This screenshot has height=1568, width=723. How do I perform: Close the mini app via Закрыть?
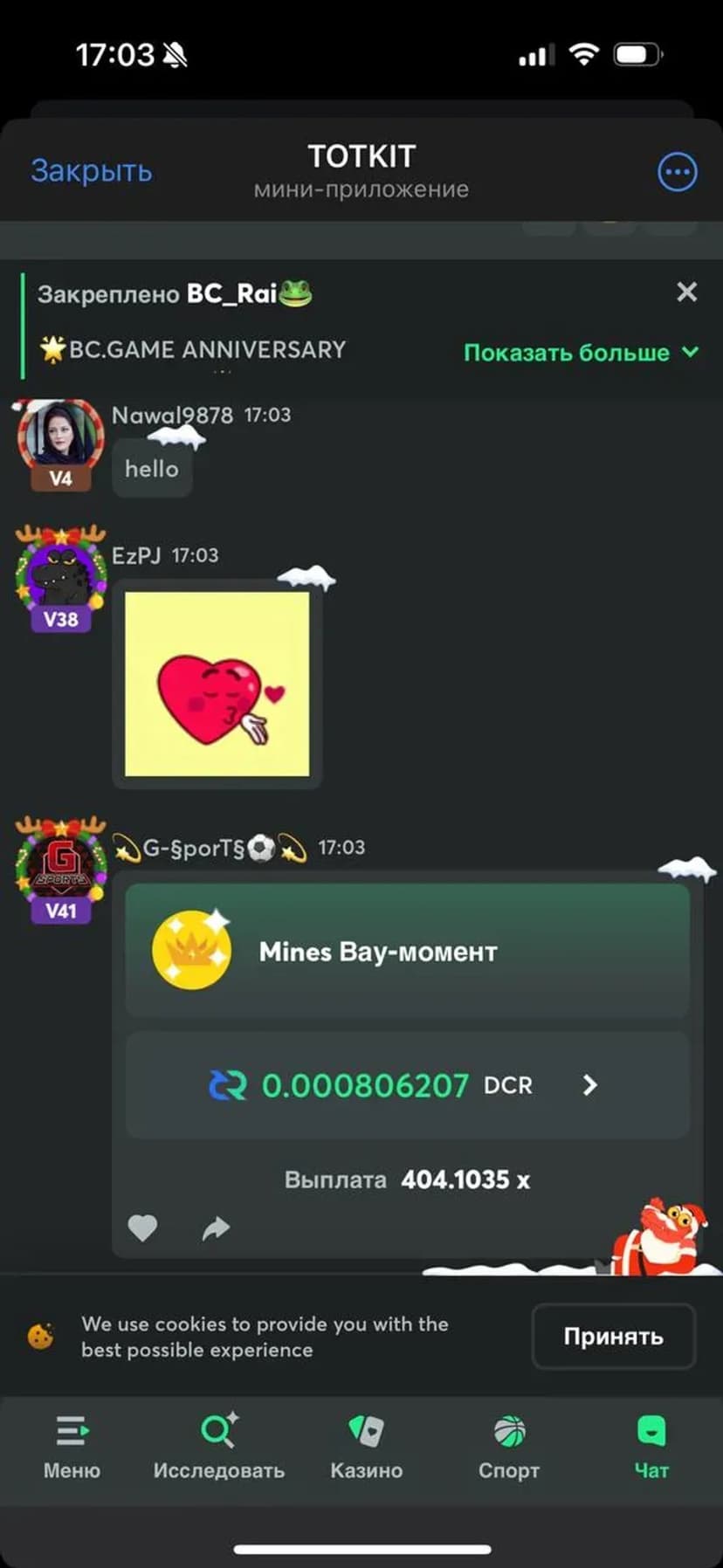91,171
